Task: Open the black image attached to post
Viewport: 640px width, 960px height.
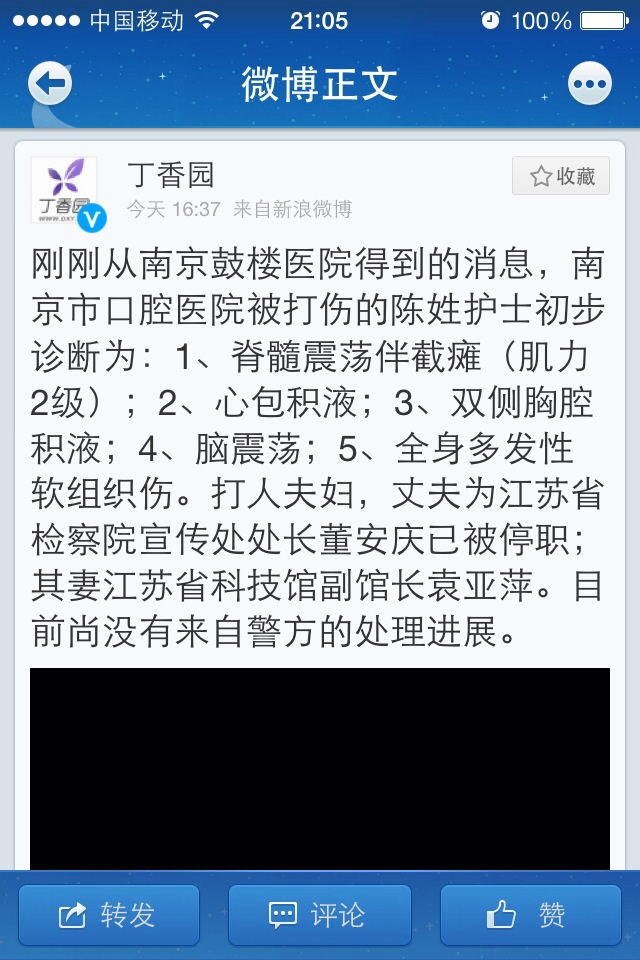Action: [x=319, y=768]
